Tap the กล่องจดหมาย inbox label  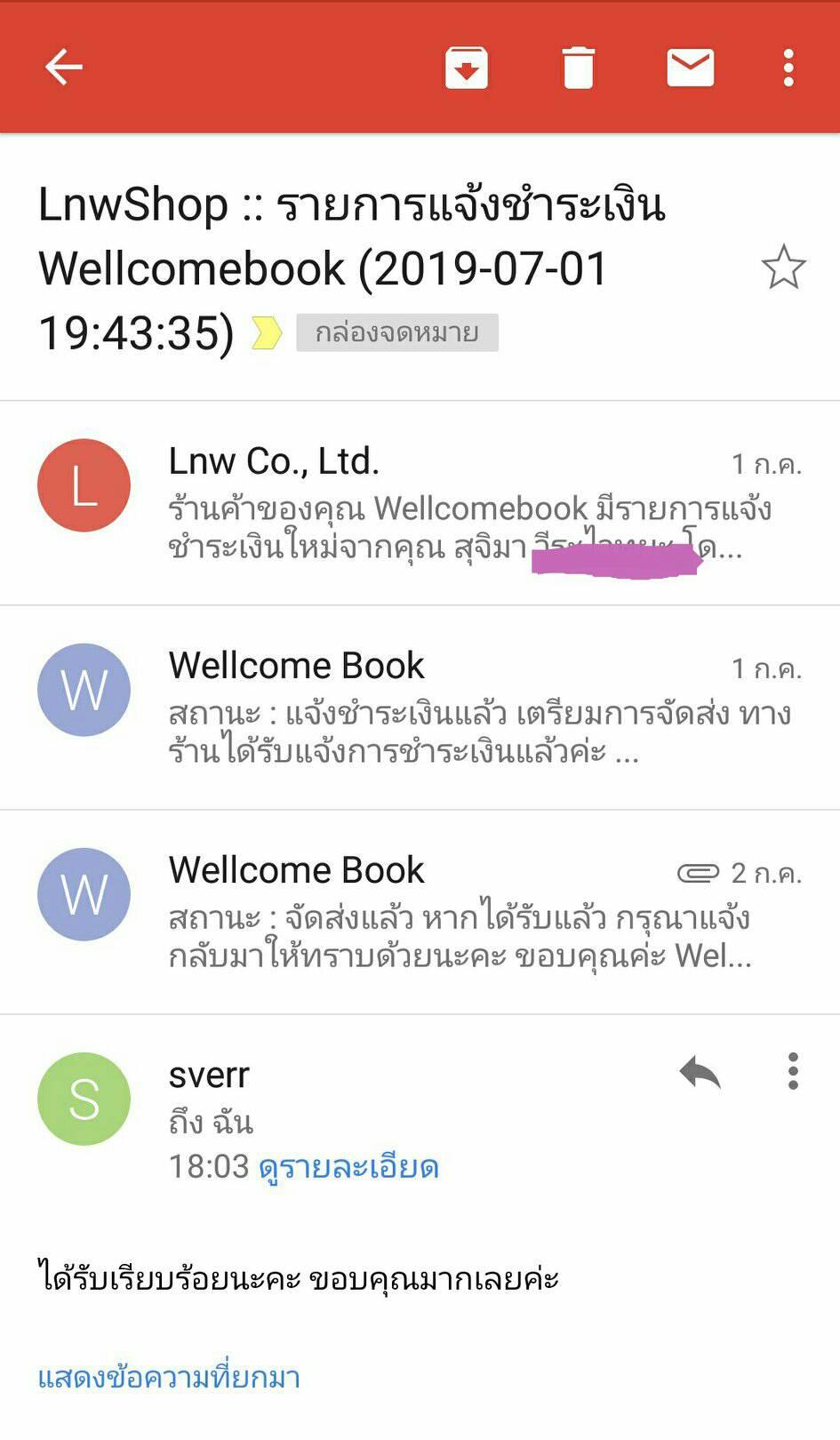(x=397, y=332)
